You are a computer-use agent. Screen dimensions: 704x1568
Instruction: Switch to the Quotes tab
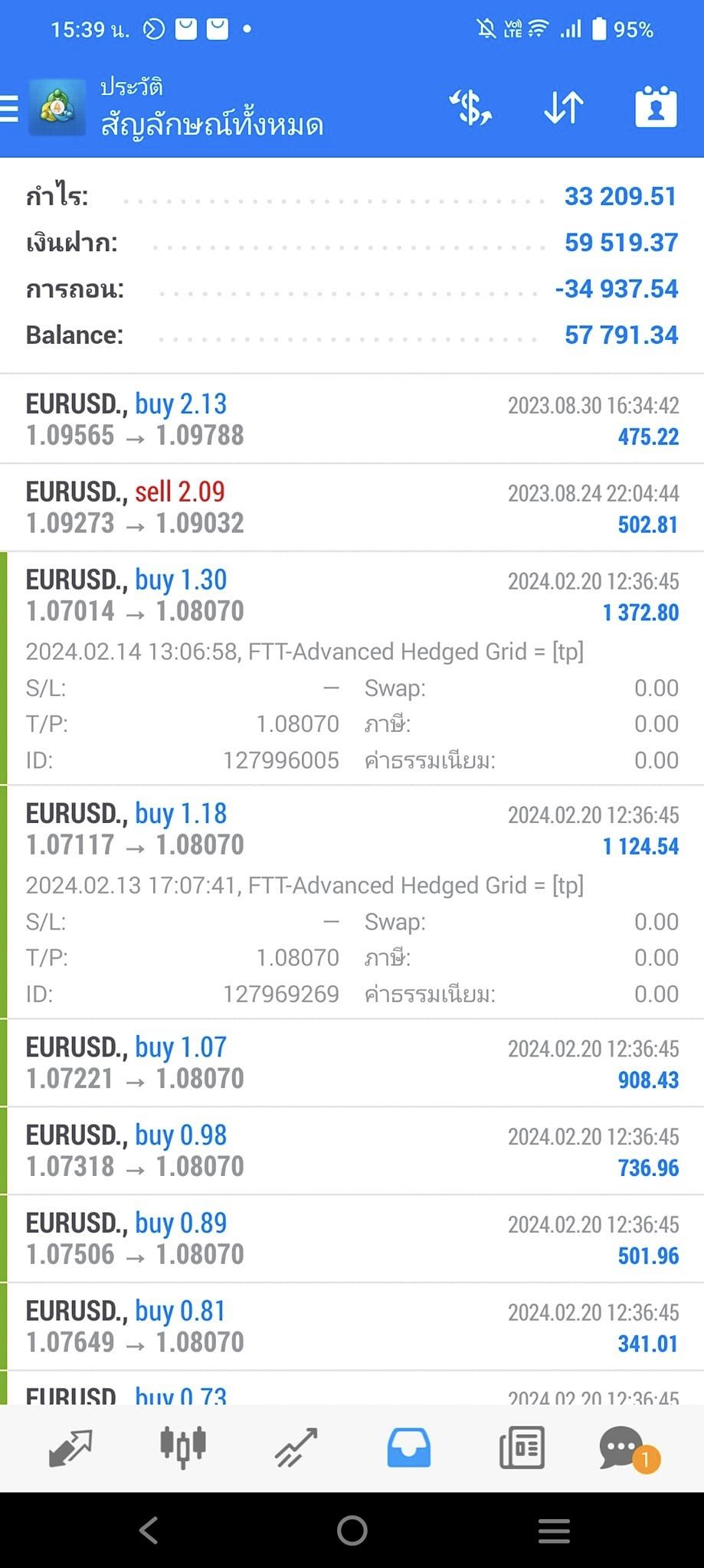(x=70, y=1447)
